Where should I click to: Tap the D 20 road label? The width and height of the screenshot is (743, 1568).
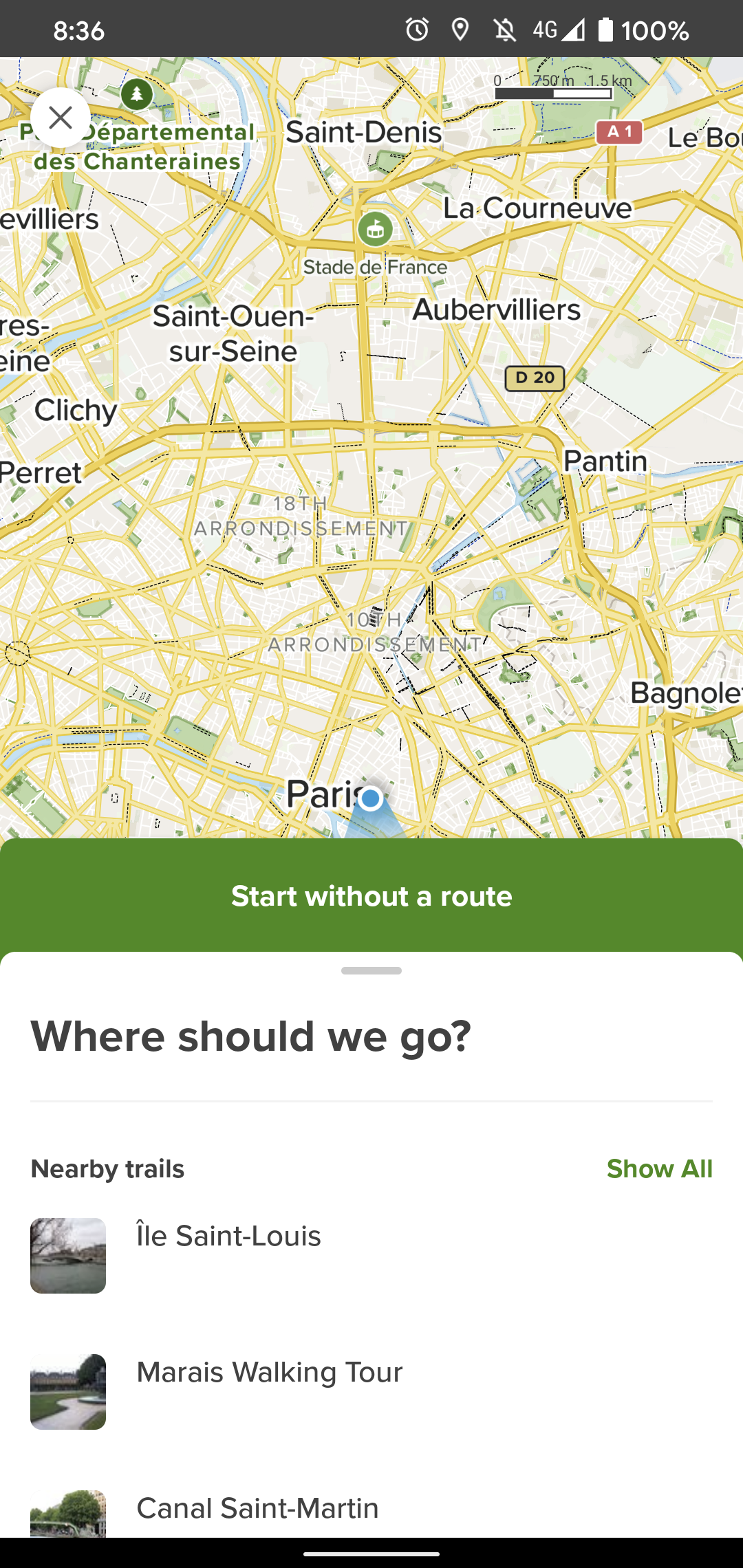[x=535, y=378]
